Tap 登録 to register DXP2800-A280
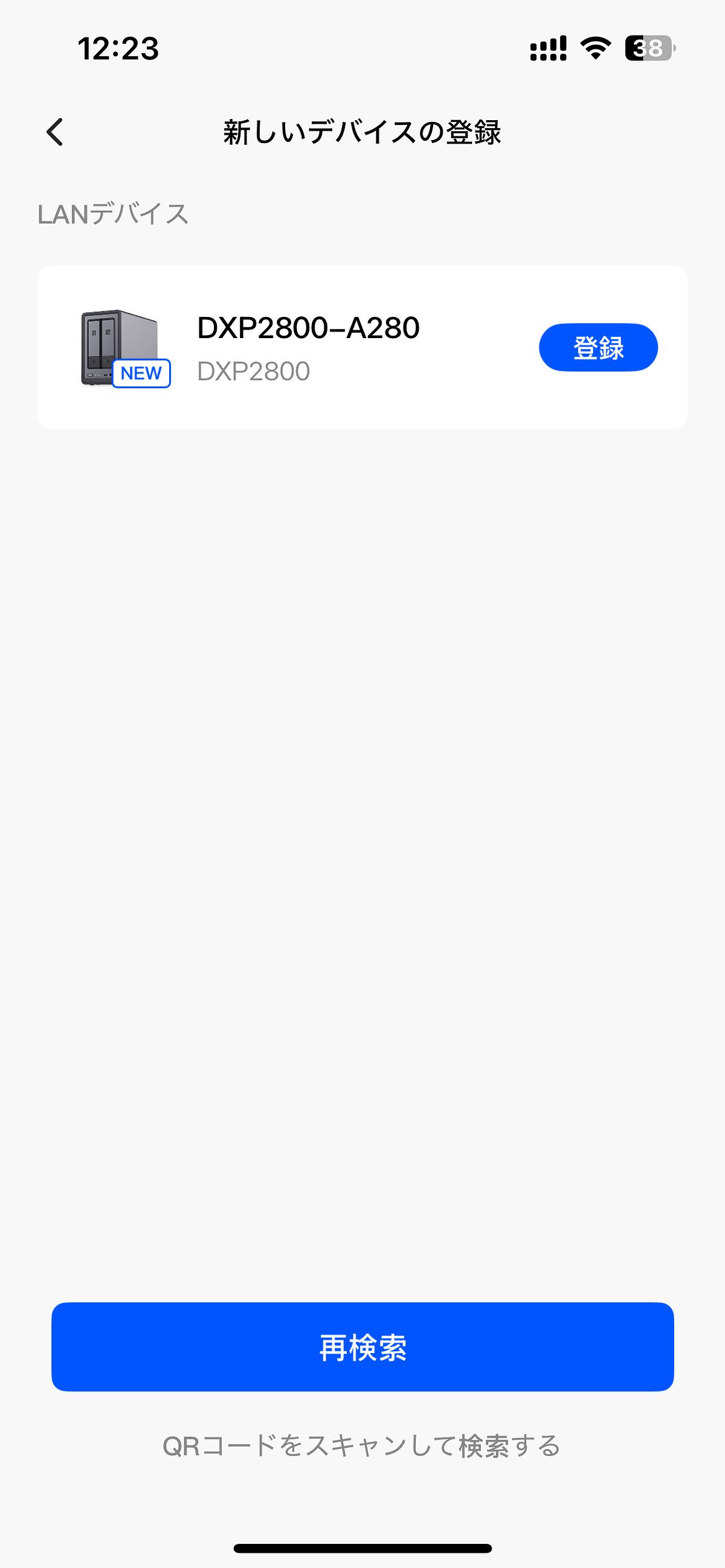The height and width of the screenshot is (1568, 725). [598, 348]
